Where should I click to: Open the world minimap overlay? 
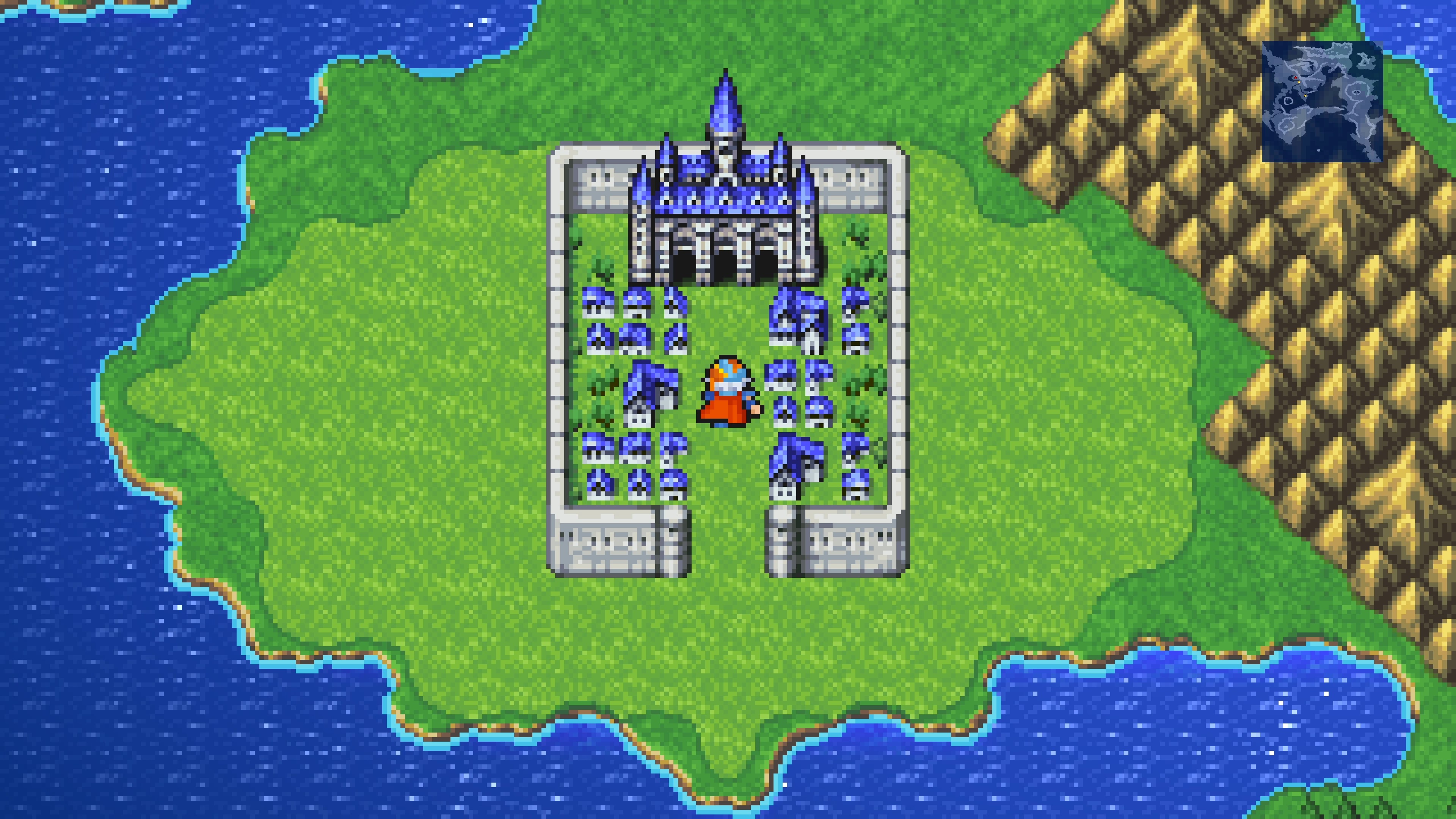[1322, 101]
